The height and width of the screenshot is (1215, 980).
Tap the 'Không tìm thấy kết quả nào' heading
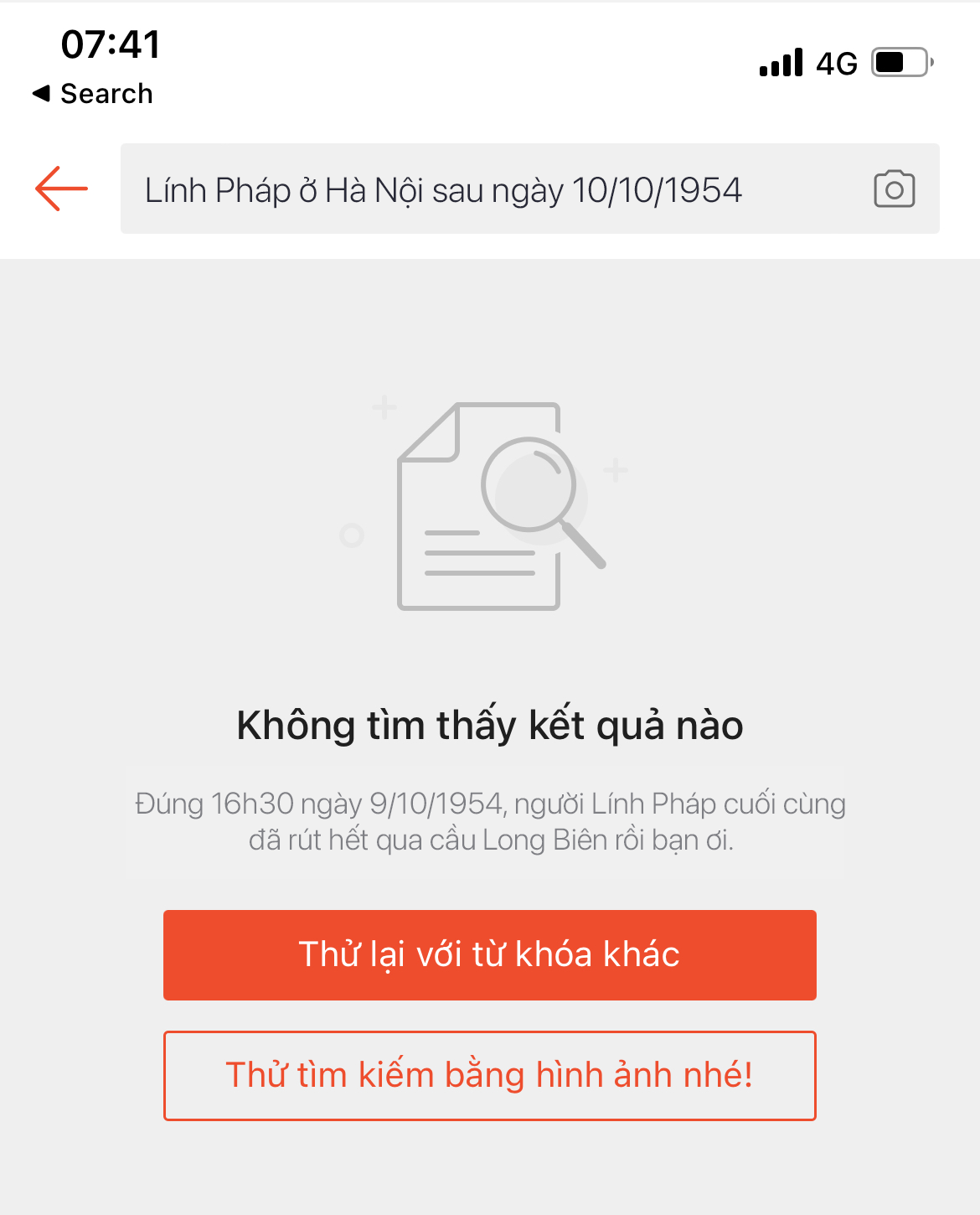coord(490,724)
